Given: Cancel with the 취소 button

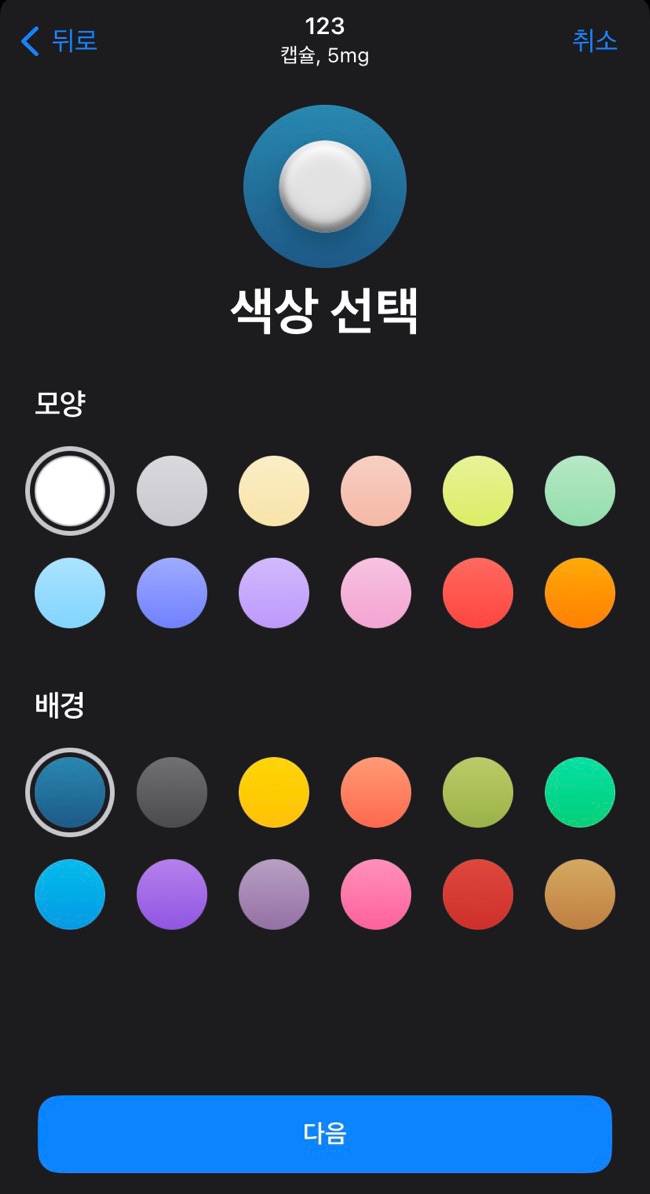Looking at the screenshot, I should (x=594, y=40).
